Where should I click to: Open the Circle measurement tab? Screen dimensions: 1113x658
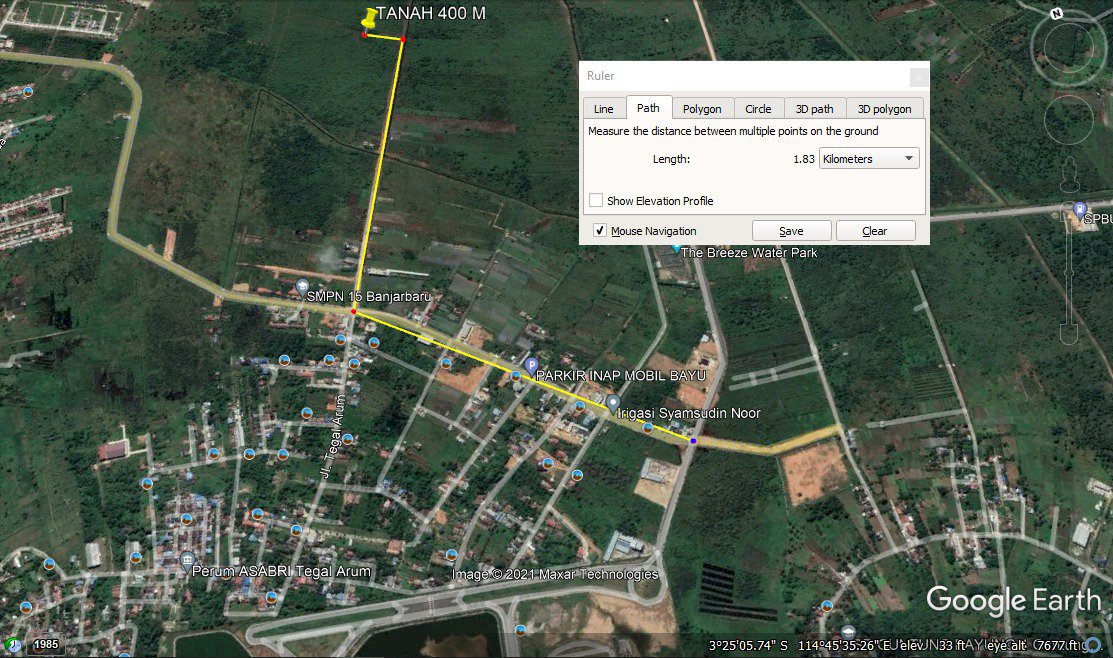758,109
